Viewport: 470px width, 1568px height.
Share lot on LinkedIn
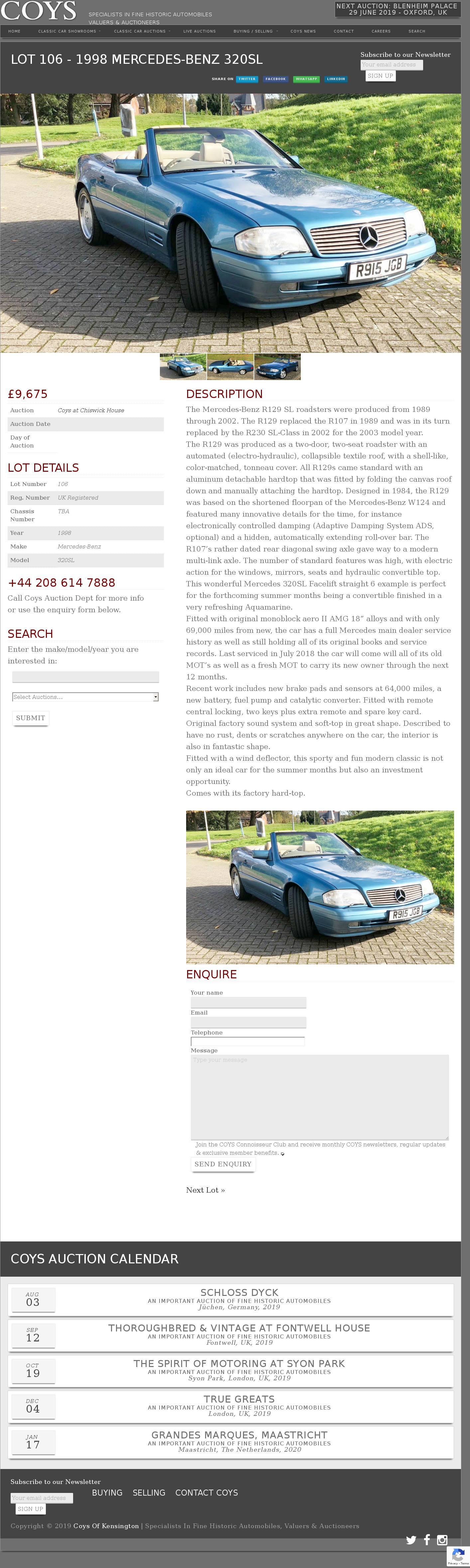335,79
